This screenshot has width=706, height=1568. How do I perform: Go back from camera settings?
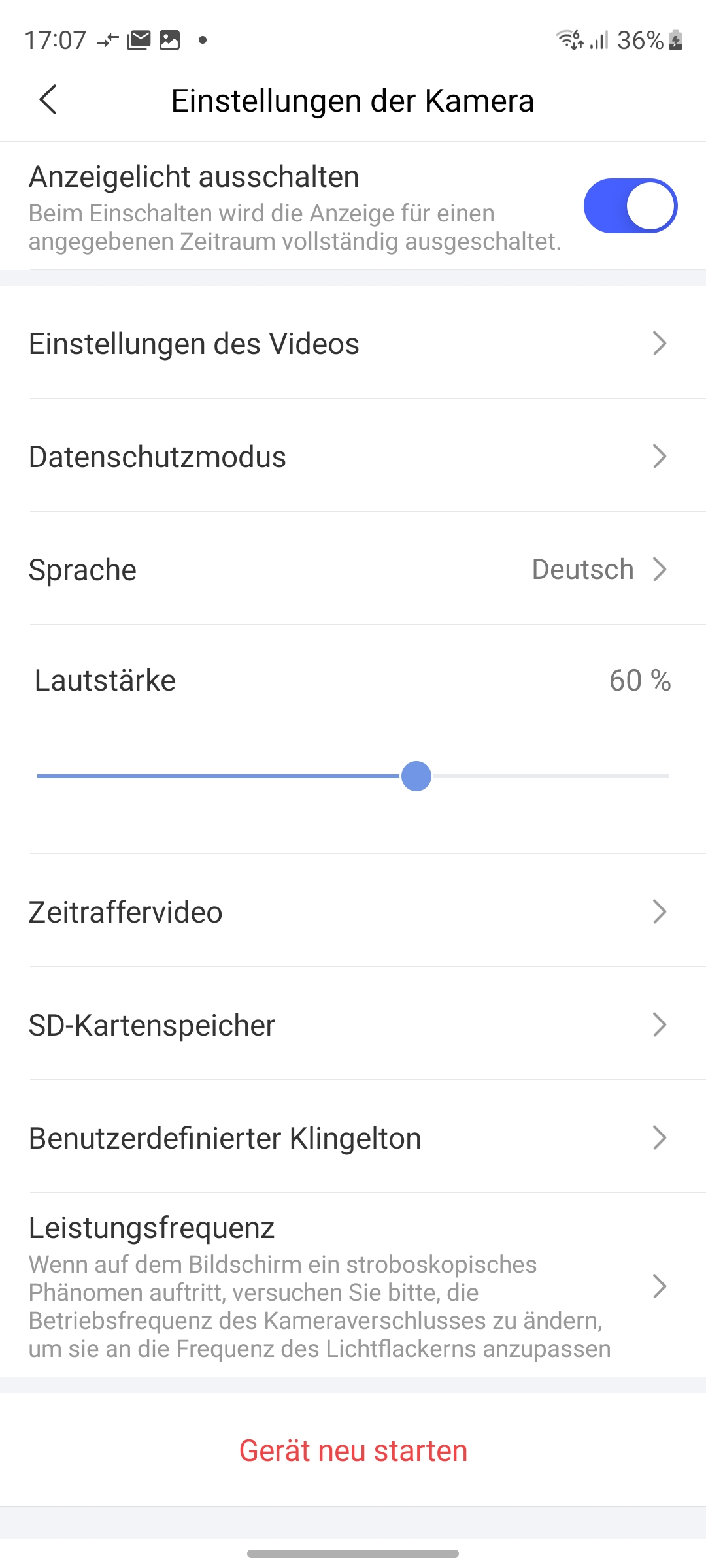pos(48,100)
